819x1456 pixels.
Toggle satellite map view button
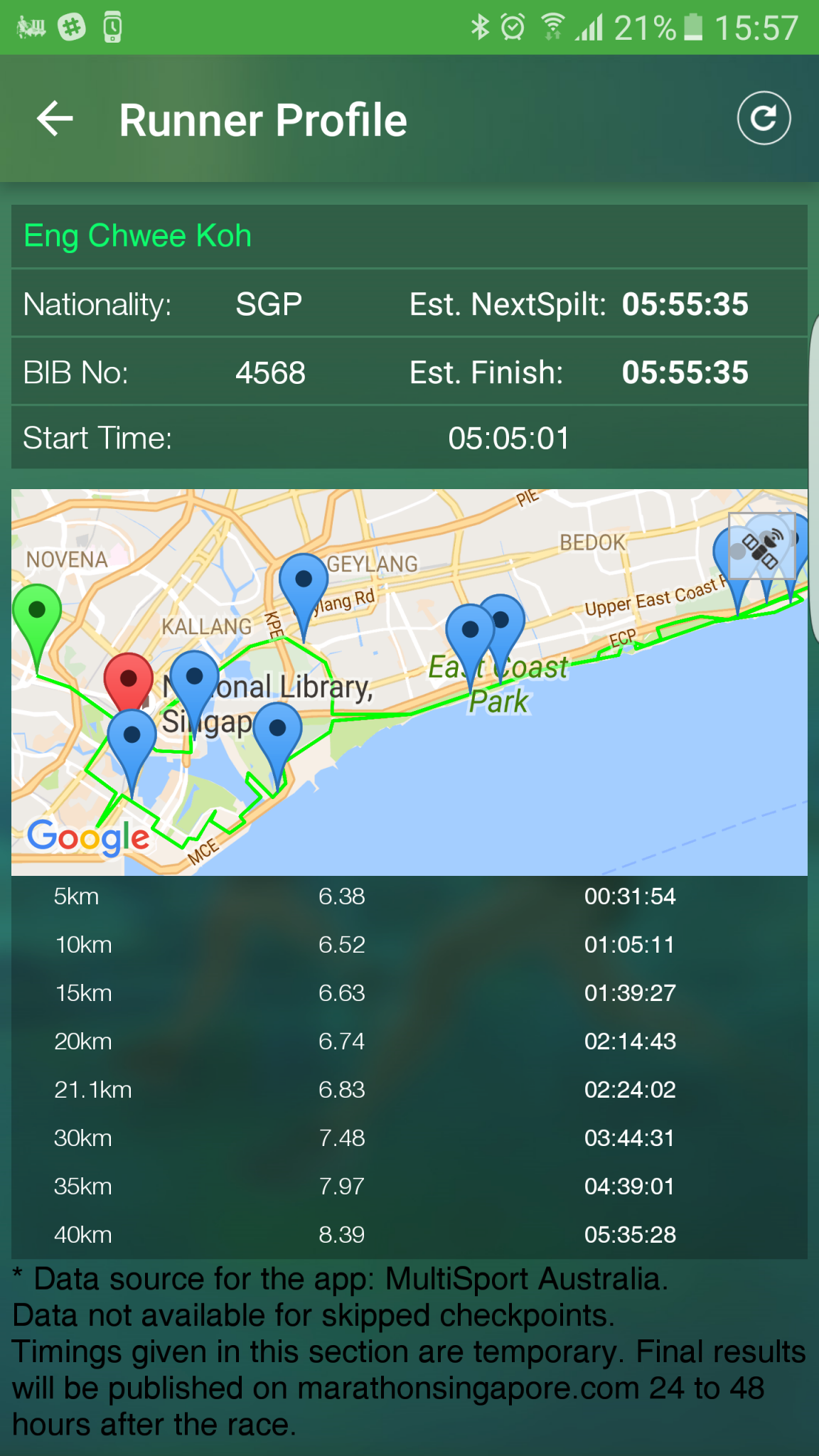click(761, 547)
